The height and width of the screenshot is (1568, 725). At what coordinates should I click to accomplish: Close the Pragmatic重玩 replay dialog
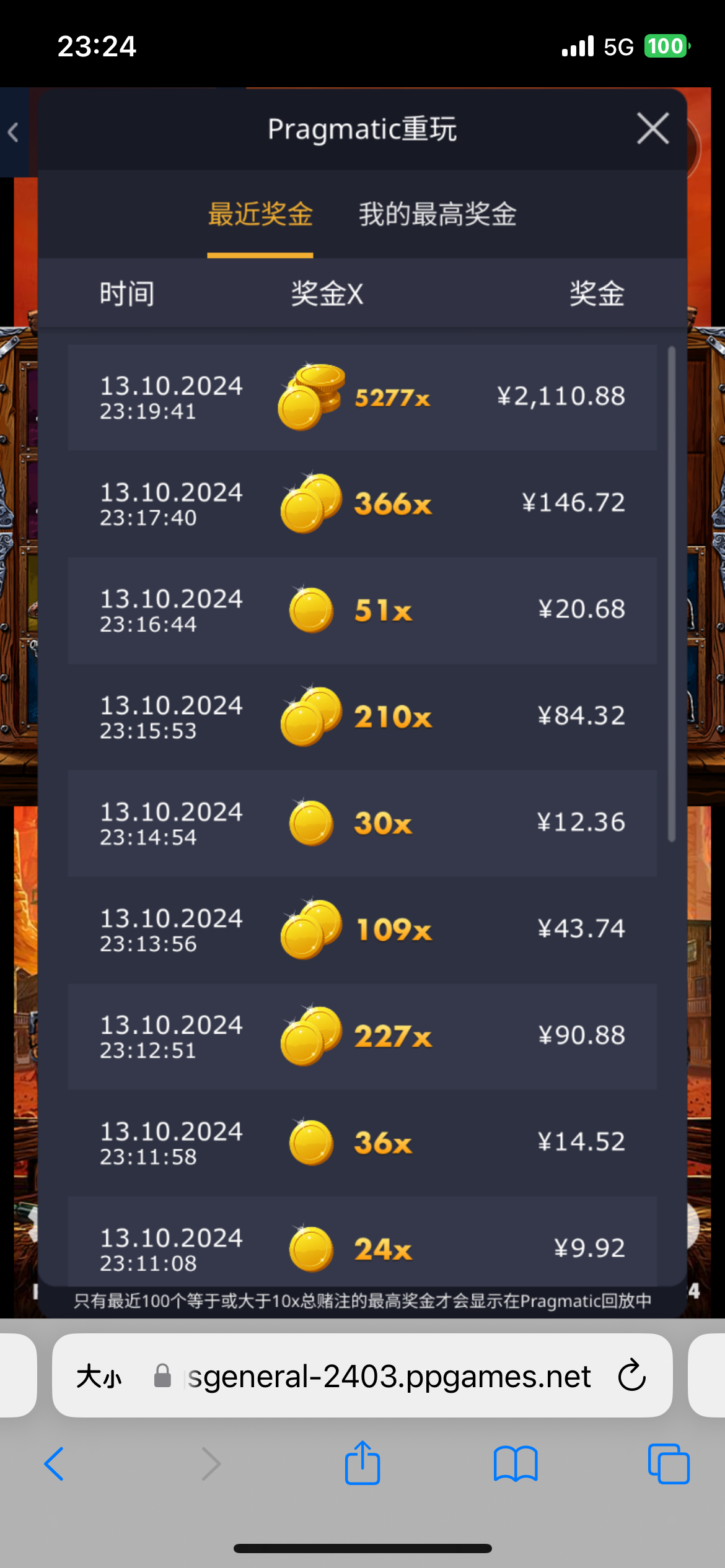(x=652, y=129)
